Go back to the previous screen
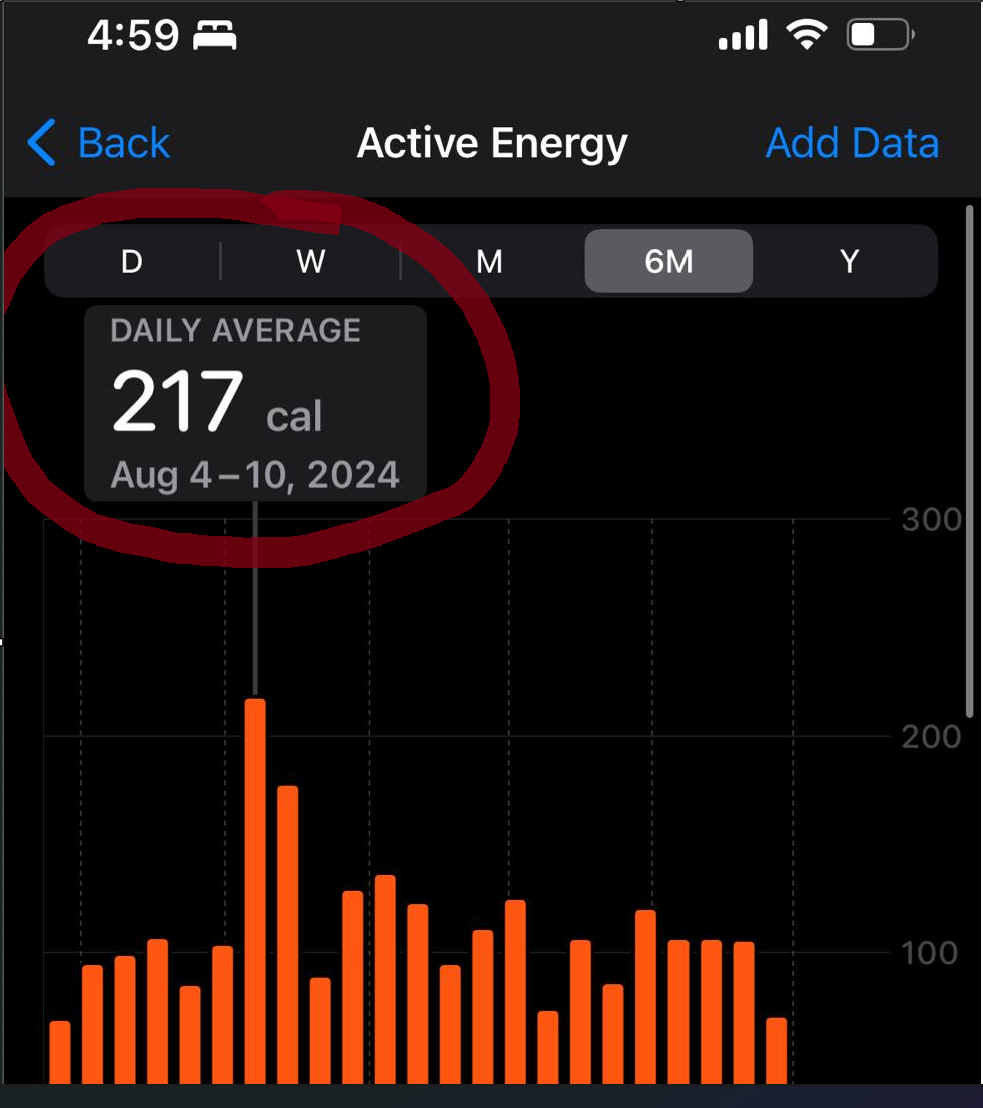 coord(99,143)
